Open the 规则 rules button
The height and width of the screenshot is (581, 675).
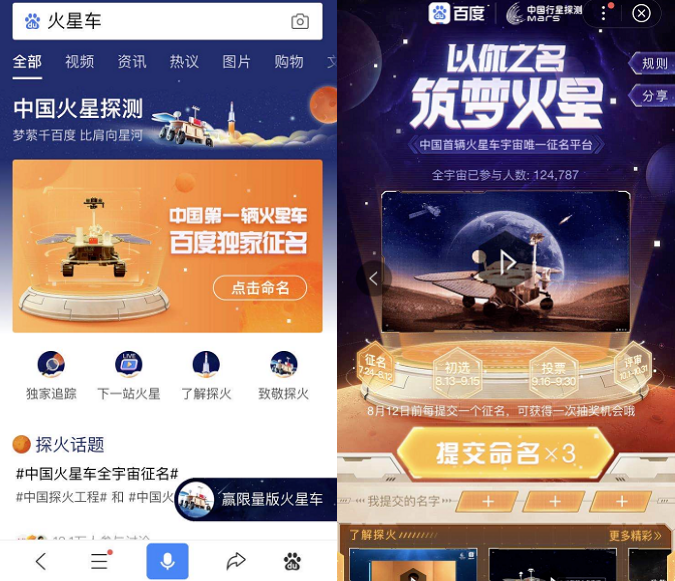tap(654, 63)
